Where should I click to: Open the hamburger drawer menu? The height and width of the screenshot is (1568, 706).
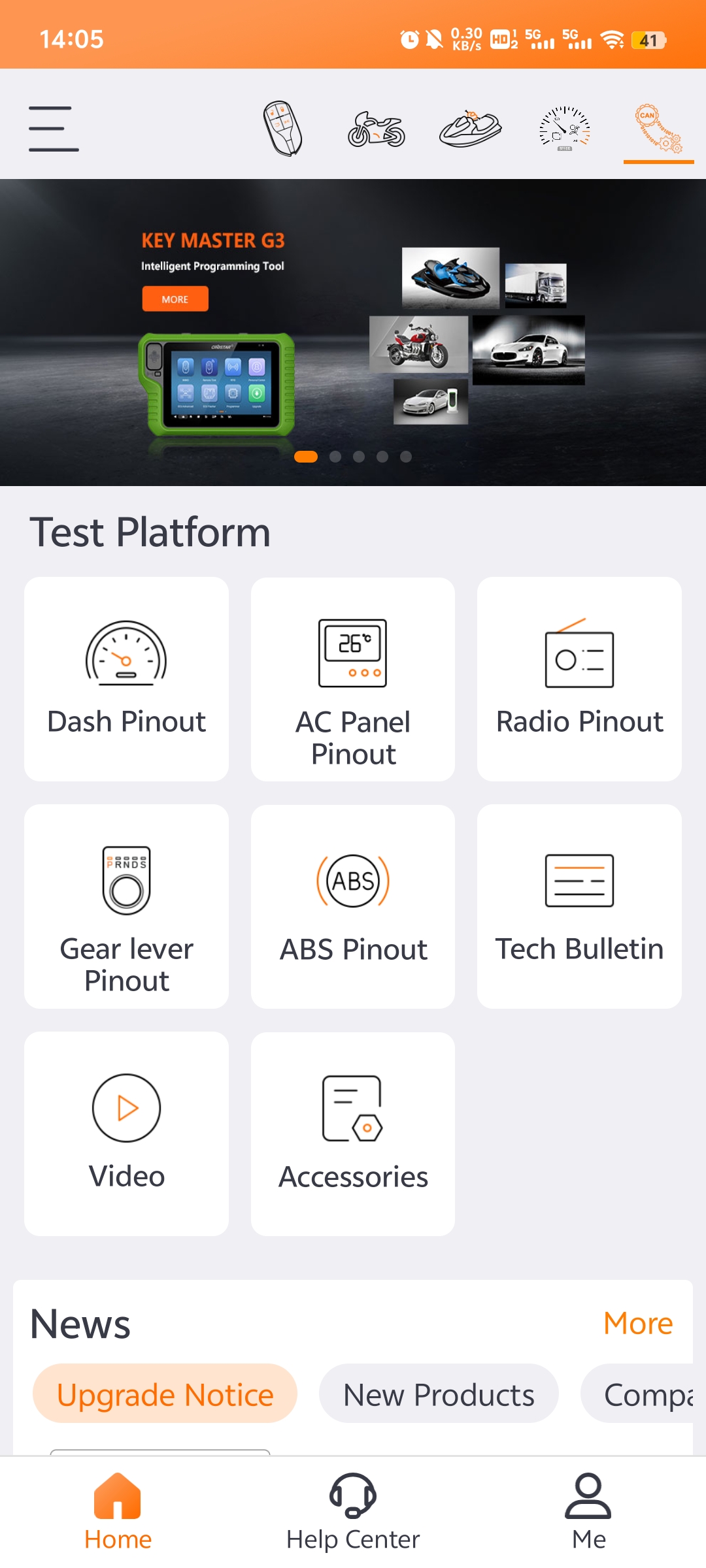click(x=54, y=129)
